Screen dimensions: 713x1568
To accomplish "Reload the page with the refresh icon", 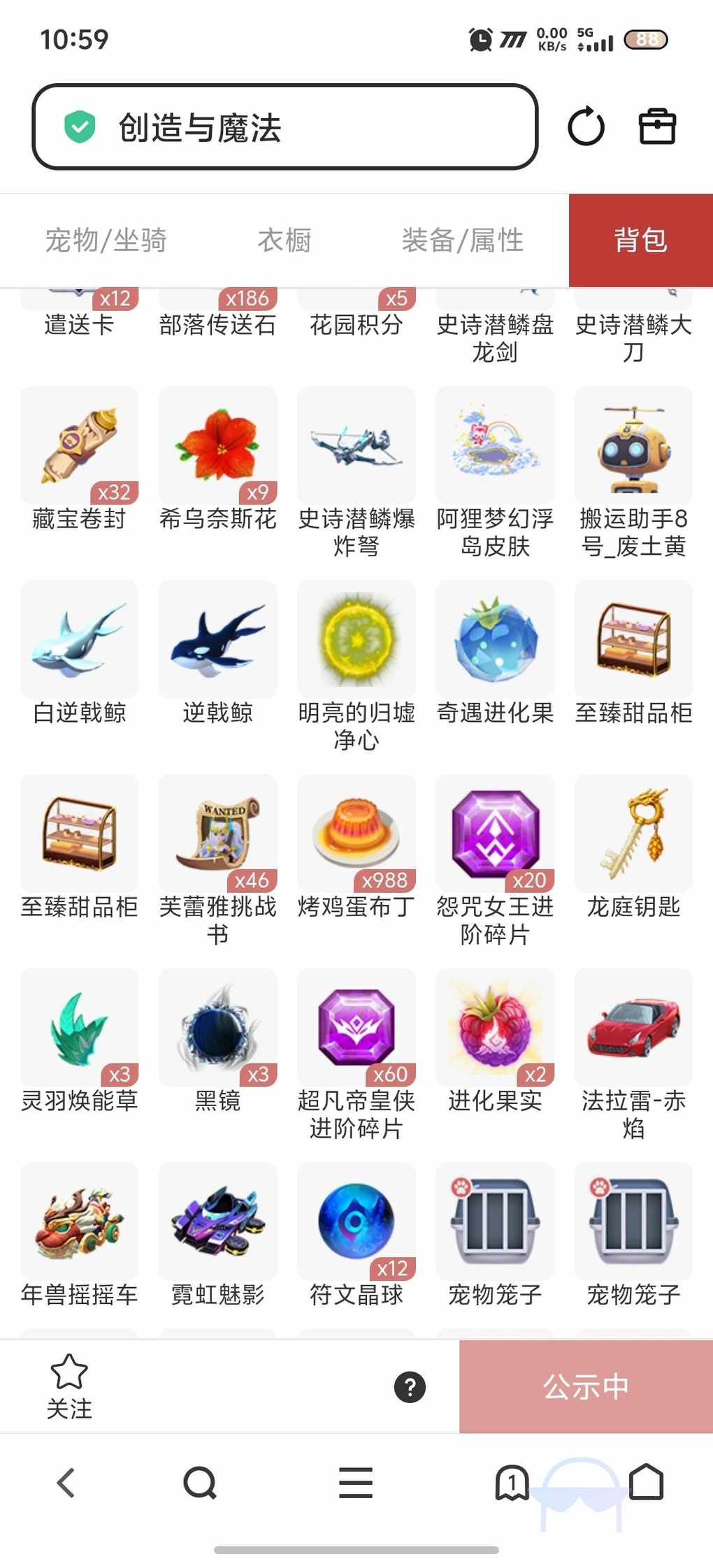I will point(586,126).
